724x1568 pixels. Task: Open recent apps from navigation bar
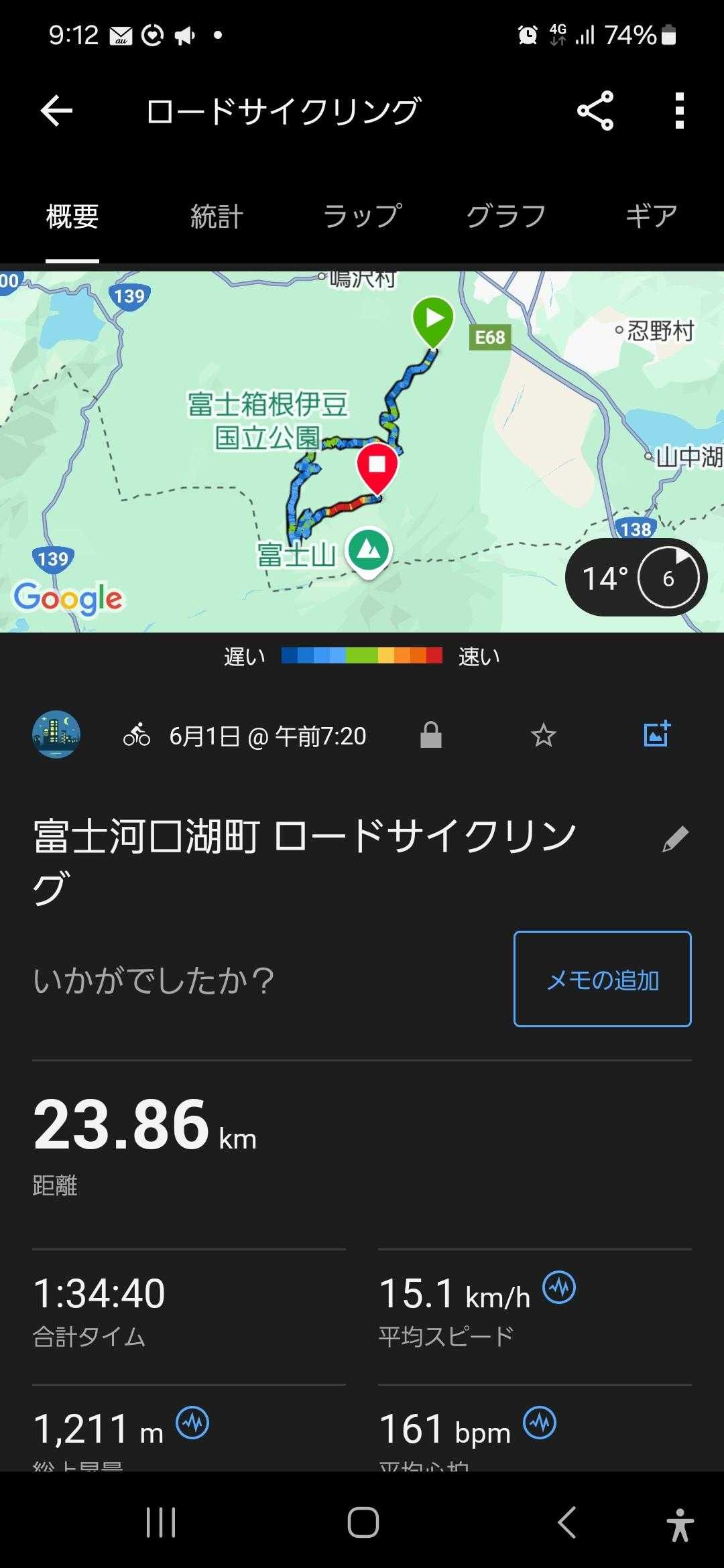coord(161,1522)
